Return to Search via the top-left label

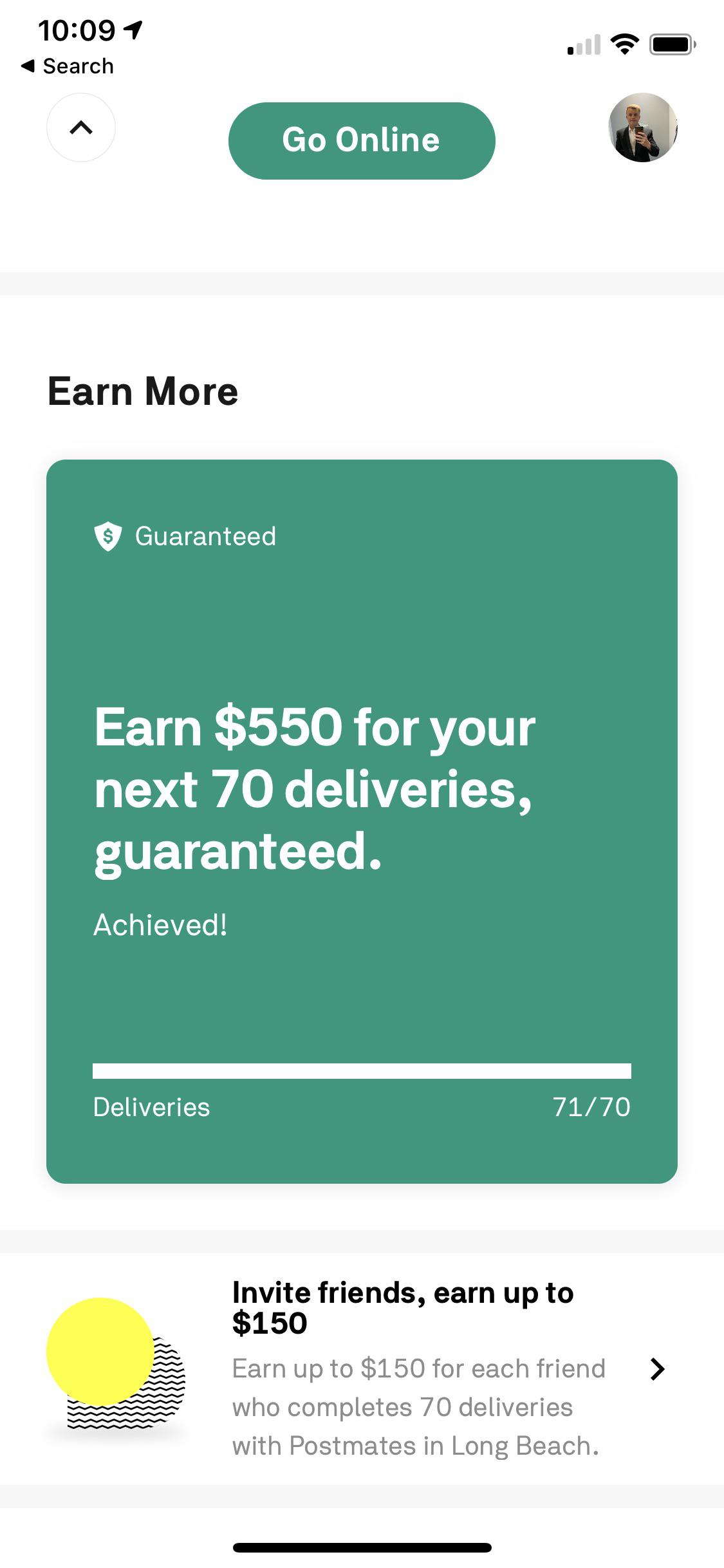coord(76,65)
